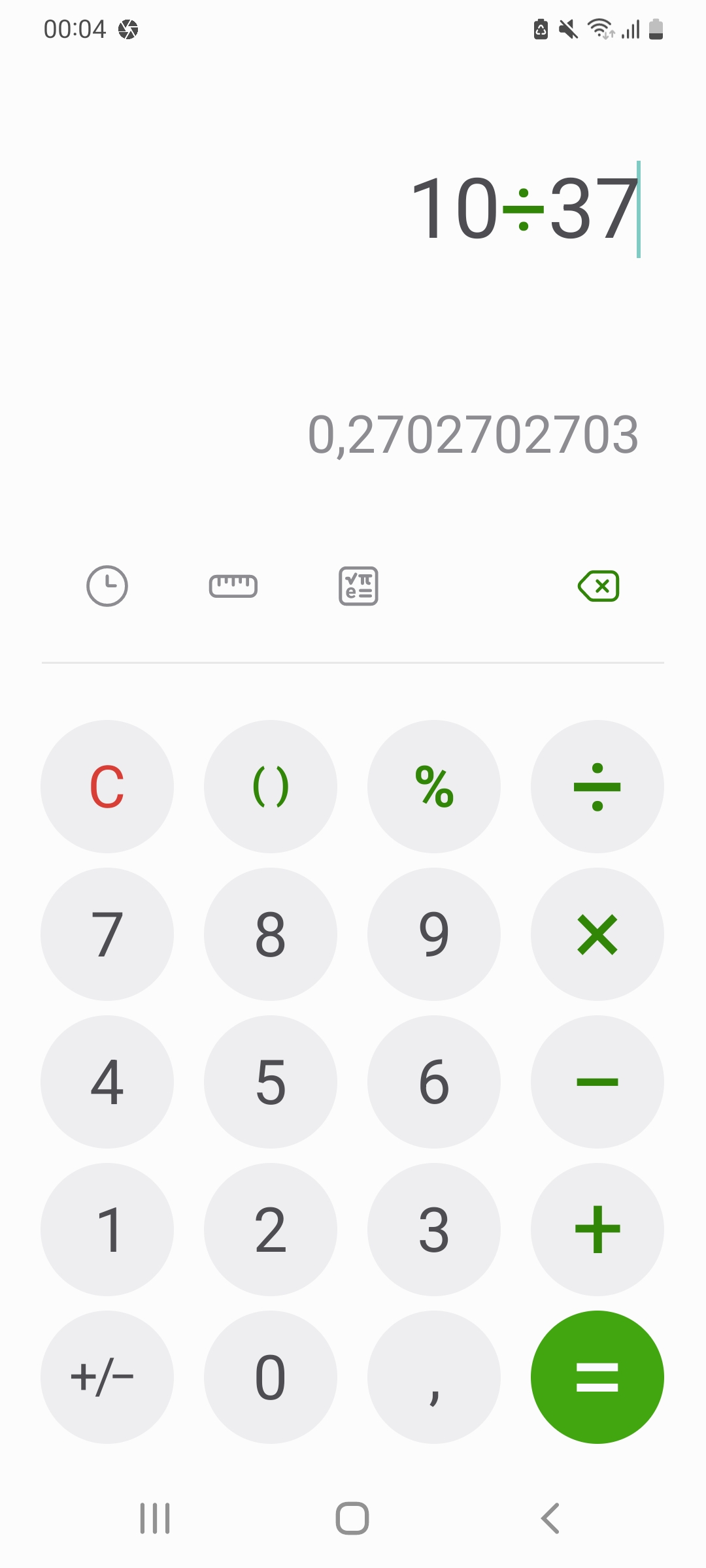Viewport: 706px width, 1568px height.
Task: Delete the last digit with backspace
Action: [598, 585]
